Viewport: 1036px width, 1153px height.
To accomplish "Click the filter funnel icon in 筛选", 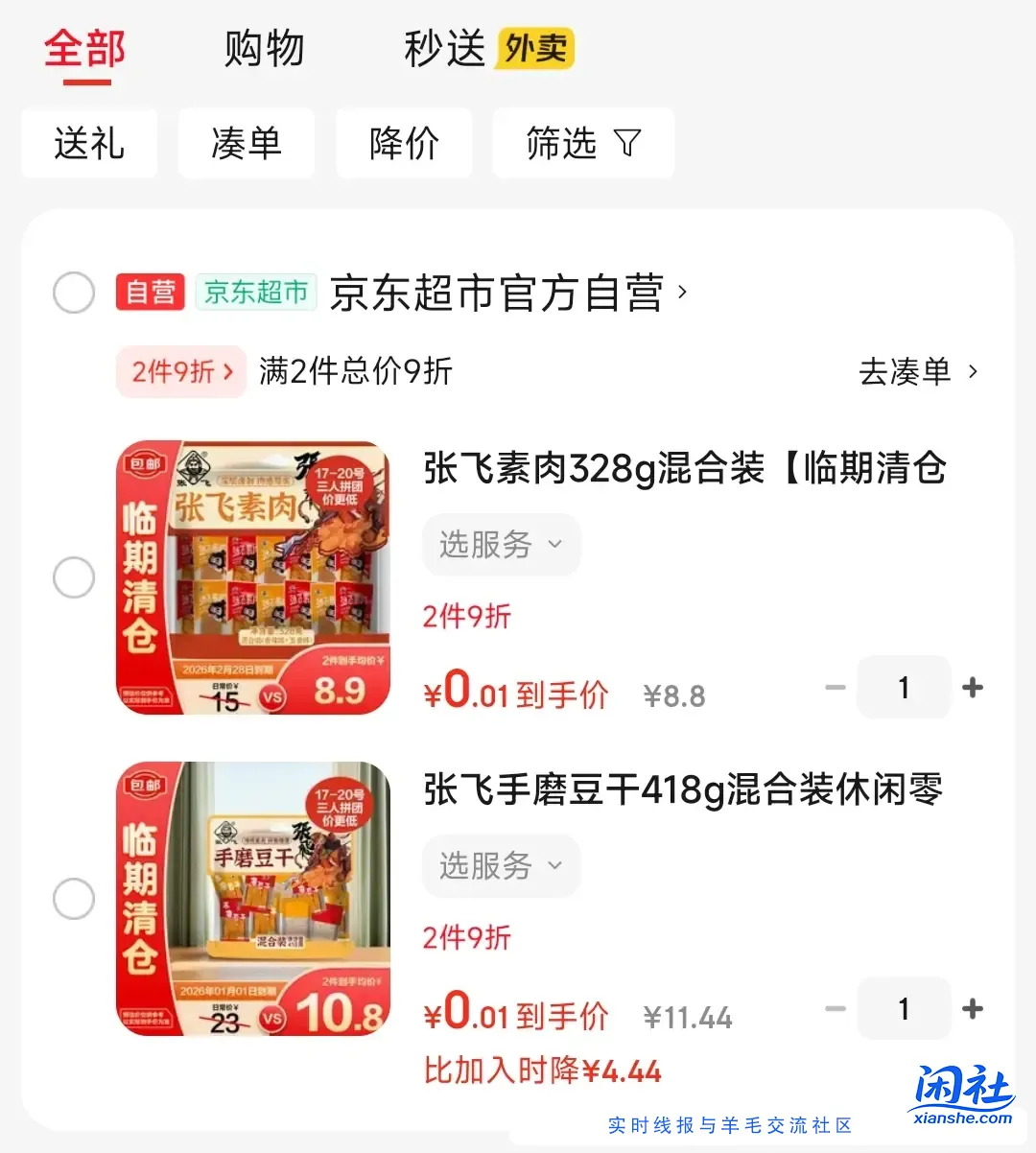I will coord(628,143).
